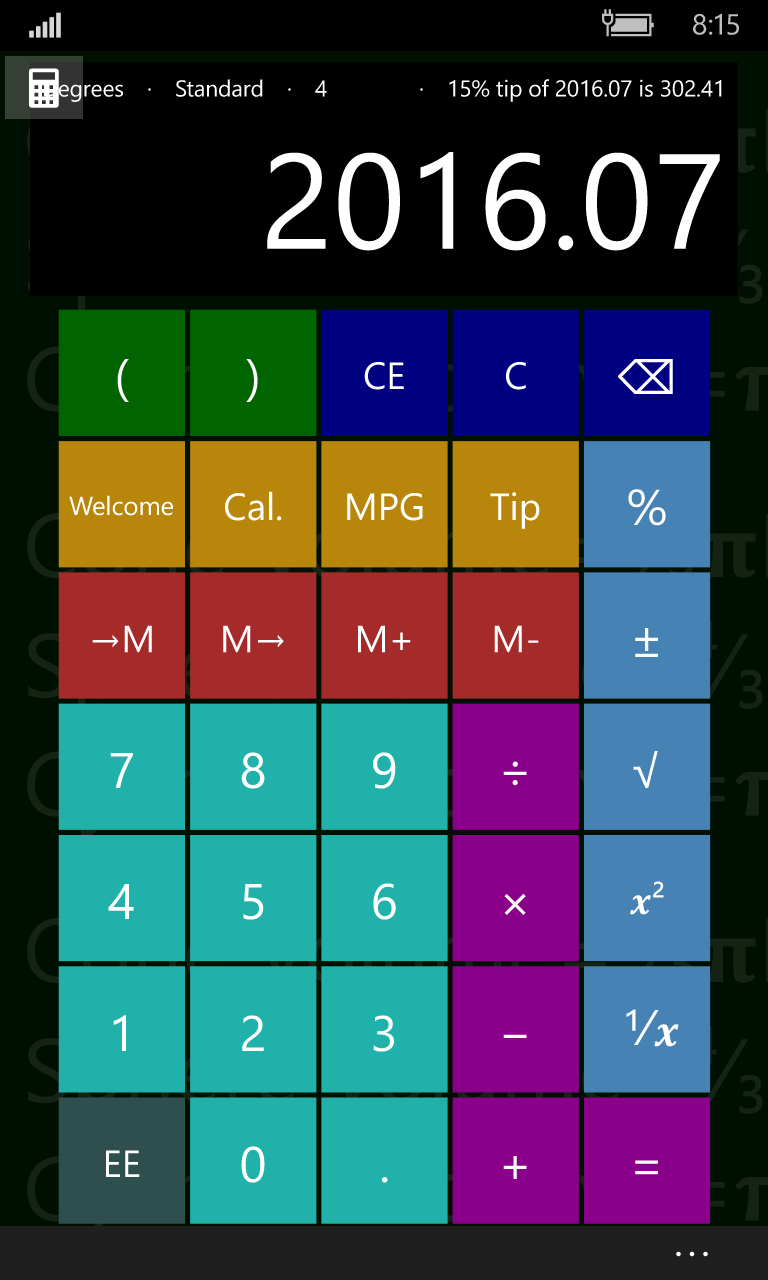Open the Tip calculator

[515, 507]
